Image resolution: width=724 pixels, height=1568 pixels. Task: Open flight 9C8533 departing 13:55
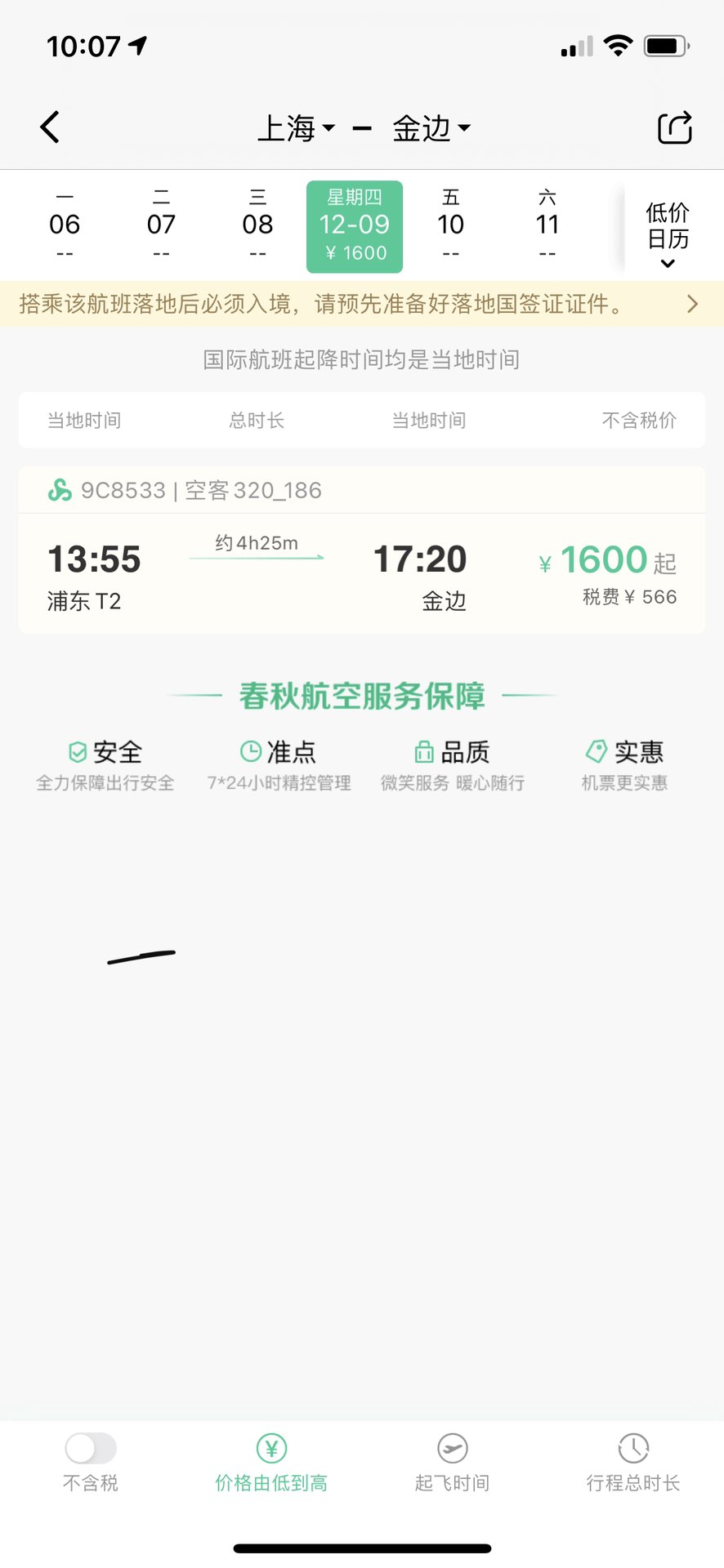(362, 550)
